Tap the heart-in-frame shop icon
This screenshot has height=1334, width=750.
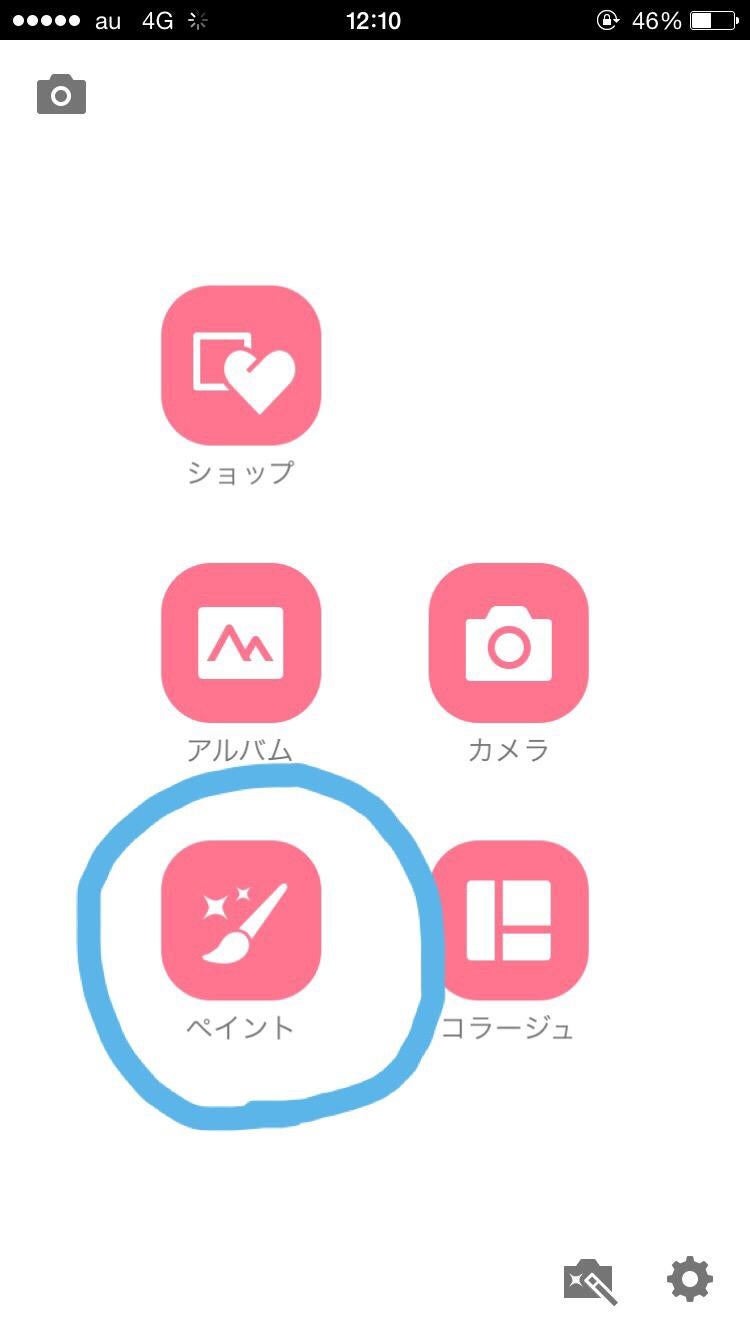point(240,364)
